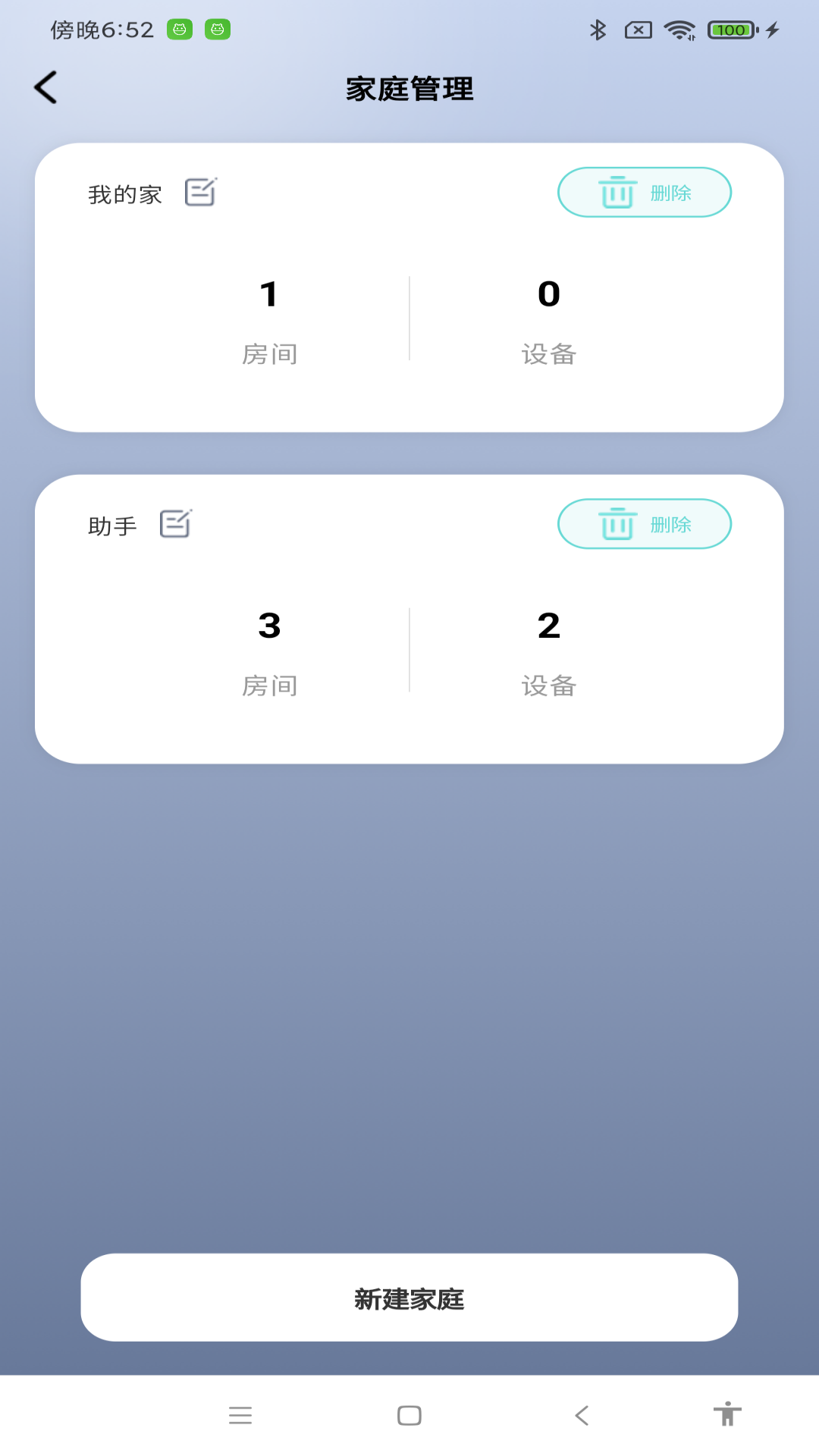The image size is (819, 1456).
Task: Tap the Bluetooth icon in status bar
Action: 597,30
